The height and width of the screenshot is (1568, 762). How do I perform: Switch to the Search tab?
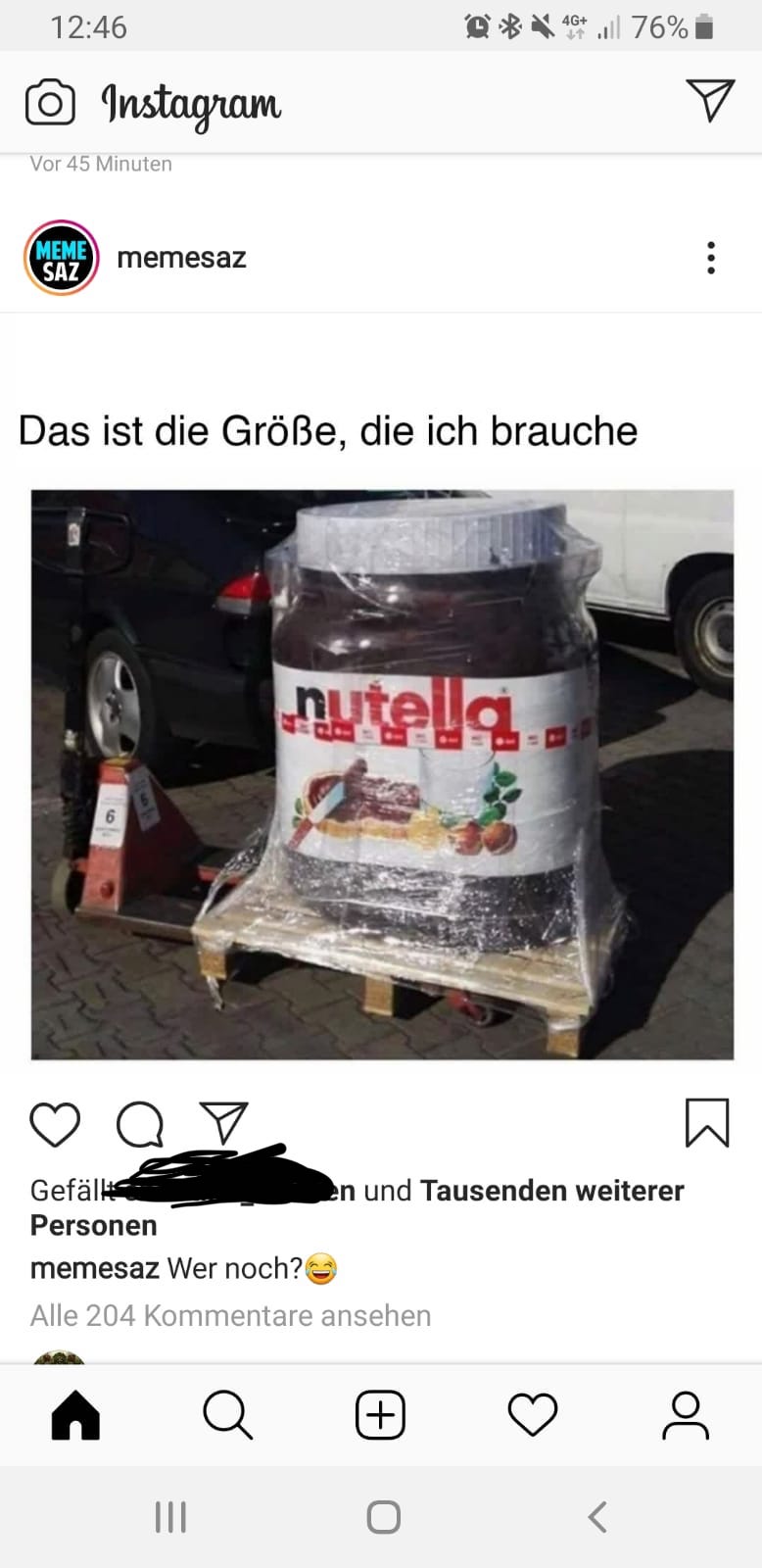point(228,1415)
